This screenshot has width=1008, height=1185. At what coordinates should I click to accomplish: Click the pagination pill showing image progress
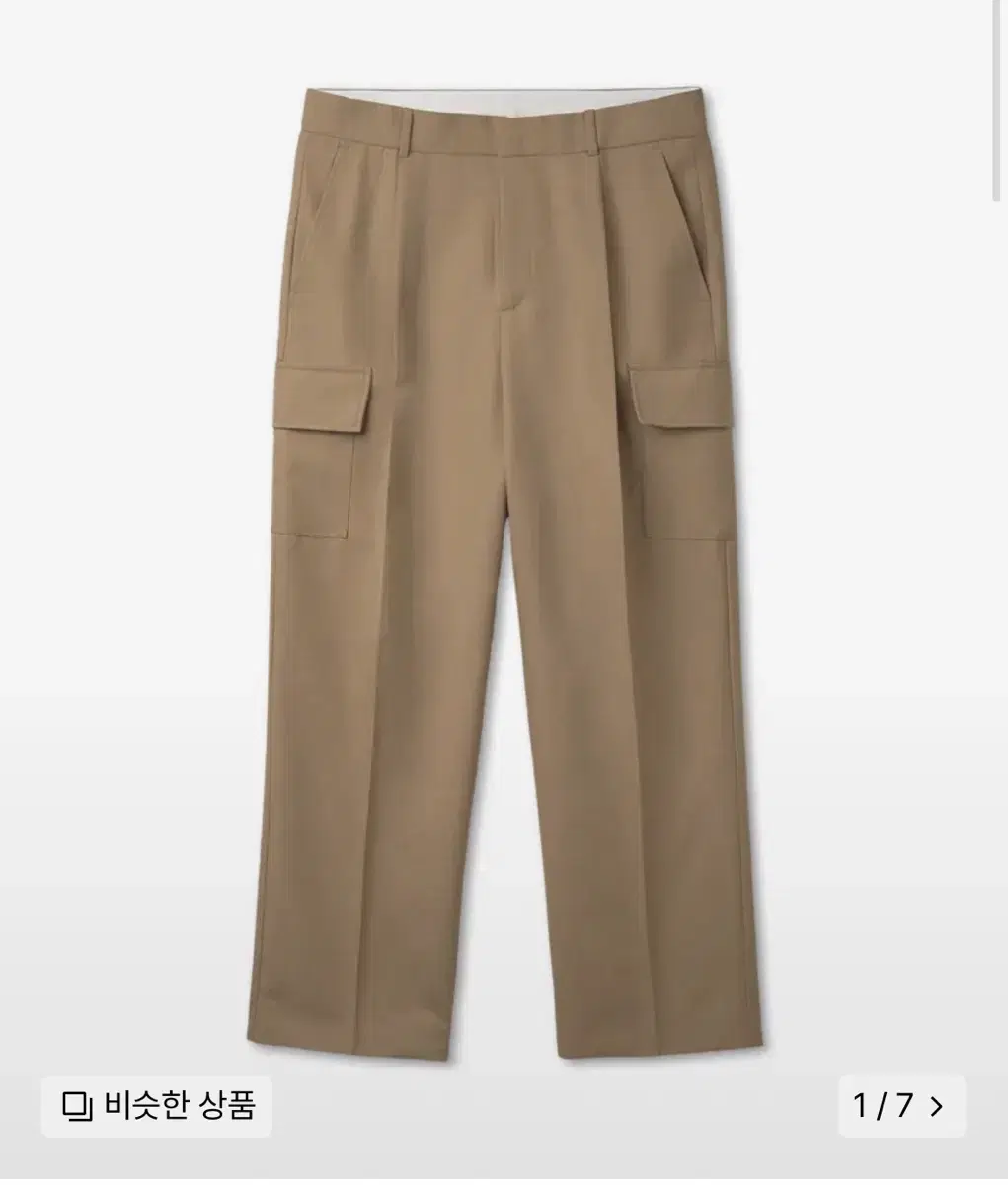(903, 1107)
